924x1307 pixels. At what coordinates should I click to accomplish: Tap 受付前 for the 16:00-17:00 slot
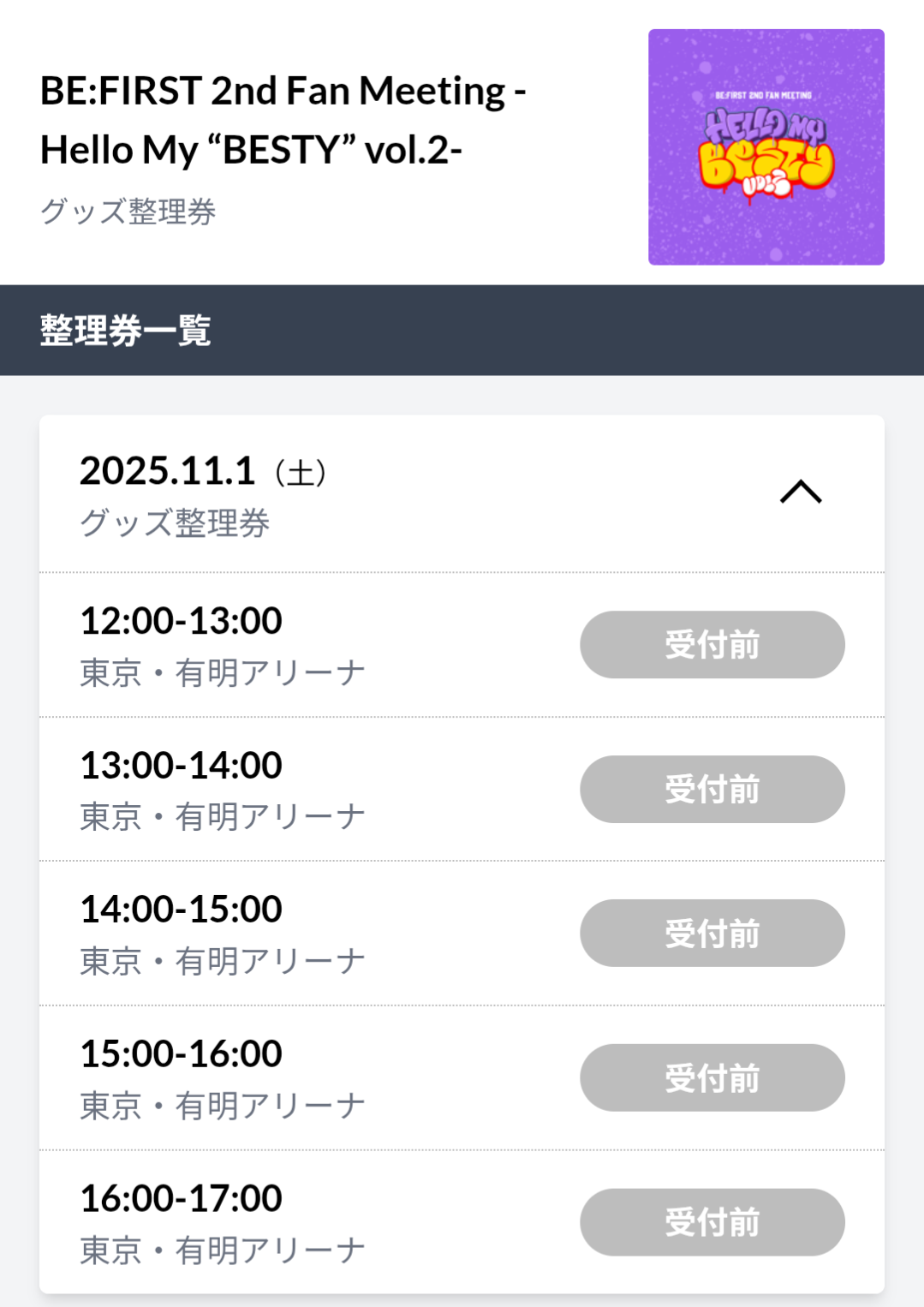pyautogui.click(x=712, y=1221)
